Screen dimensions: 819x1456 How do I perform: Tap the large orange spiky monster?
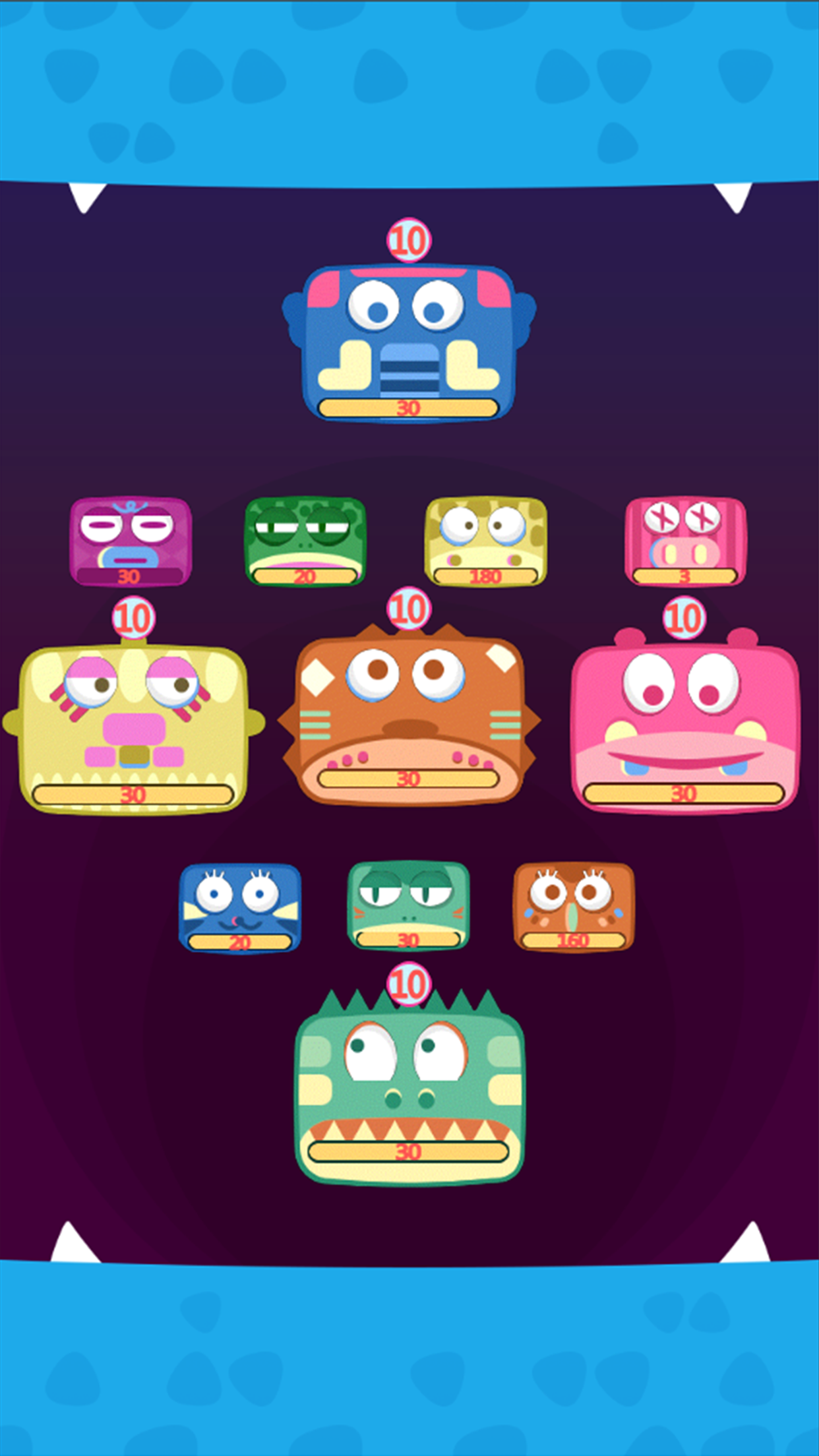409,714
